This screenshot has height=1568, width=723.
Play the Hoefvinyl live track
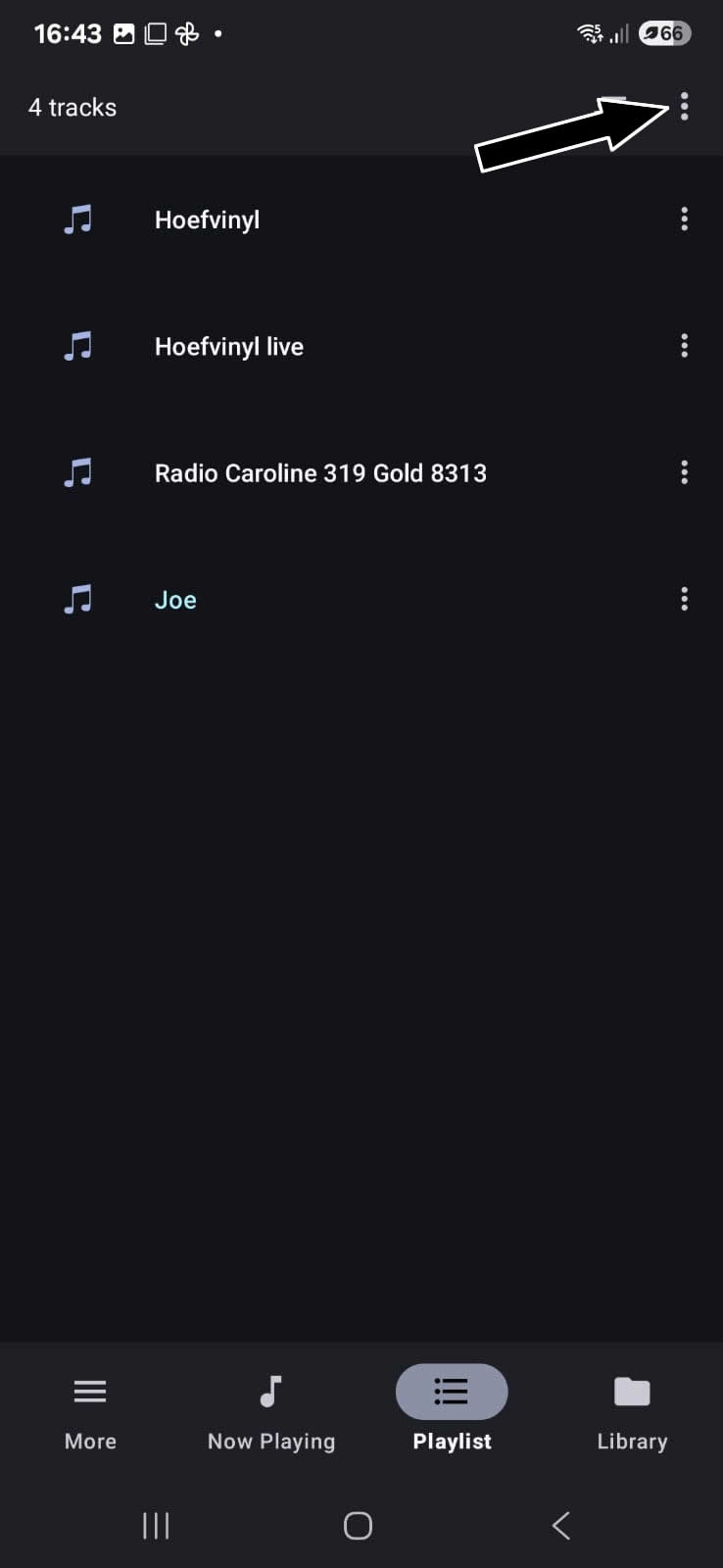229,346
